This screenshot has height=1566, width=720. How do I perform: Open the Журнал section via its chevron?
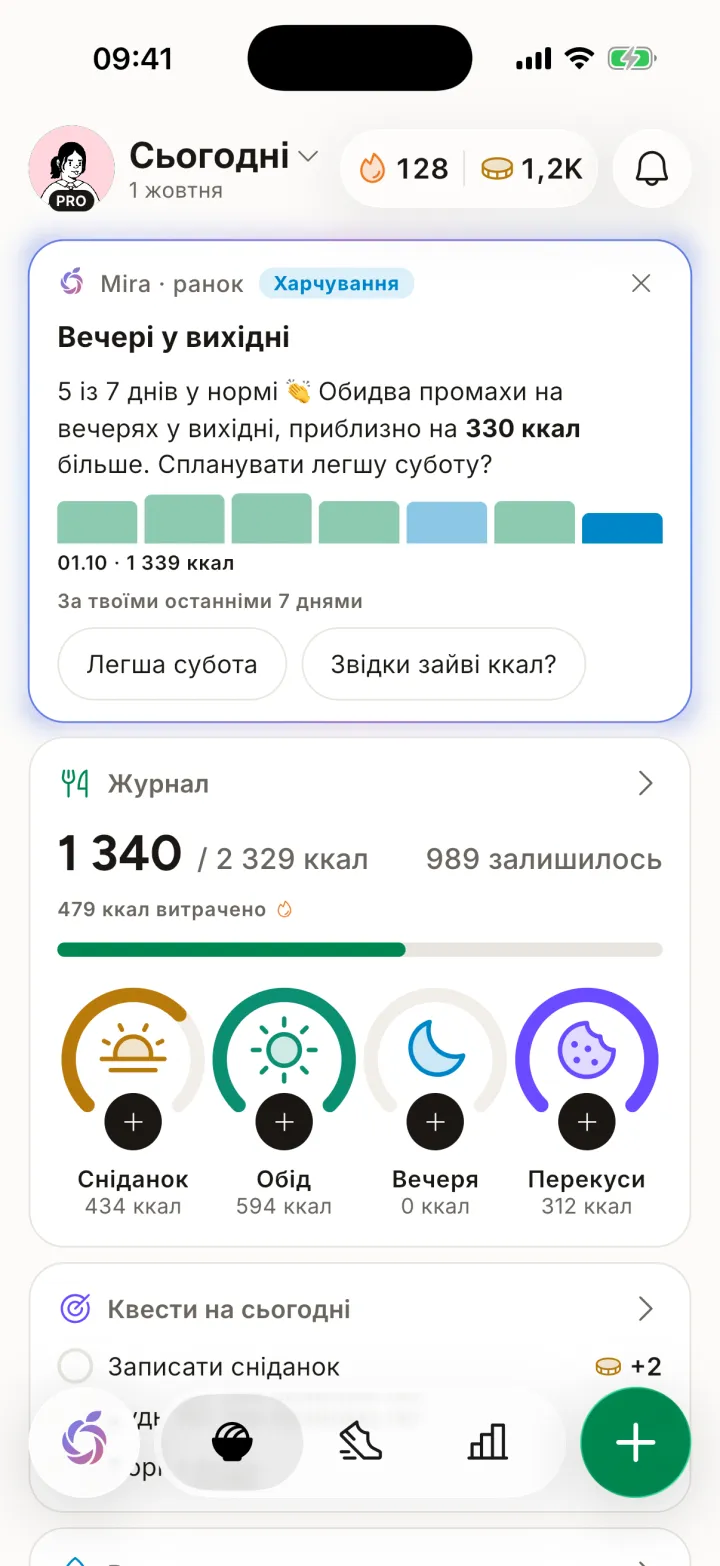coord(645,784)
